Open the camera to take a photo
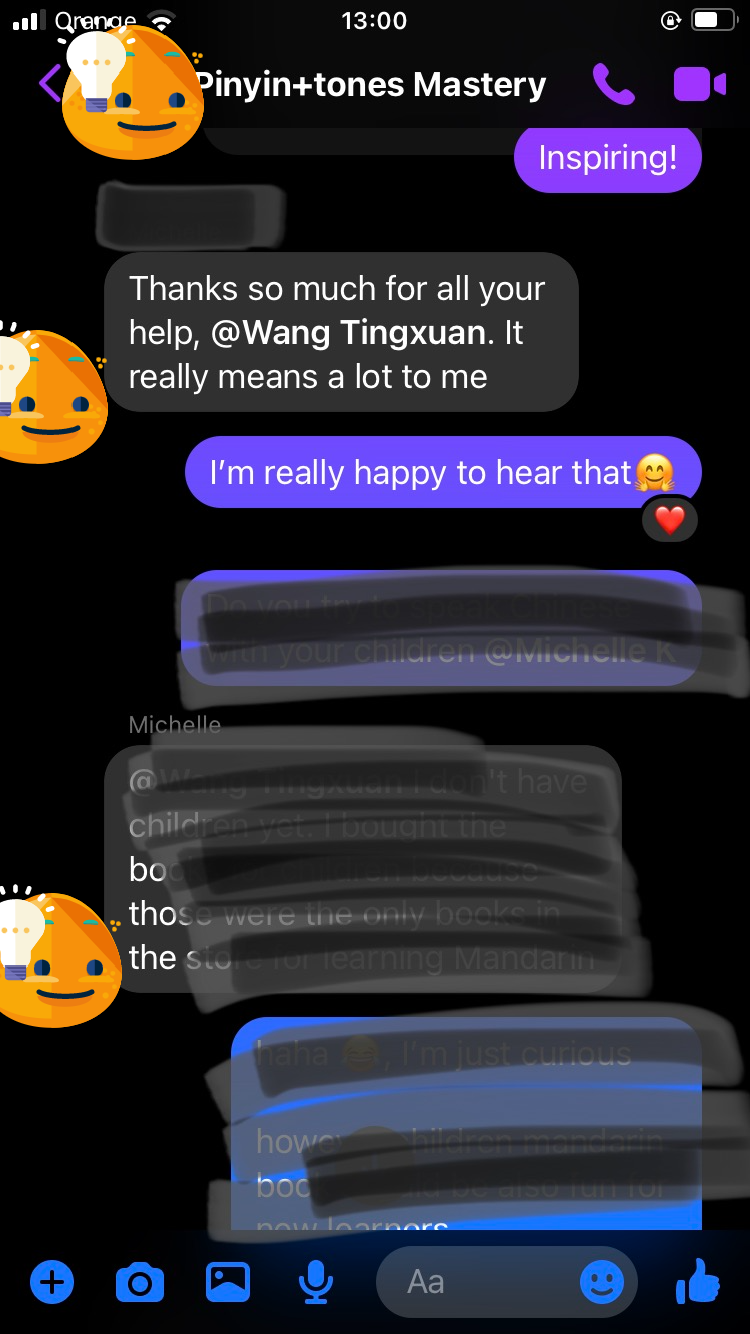750x1334 pixels. [140, 1282]
